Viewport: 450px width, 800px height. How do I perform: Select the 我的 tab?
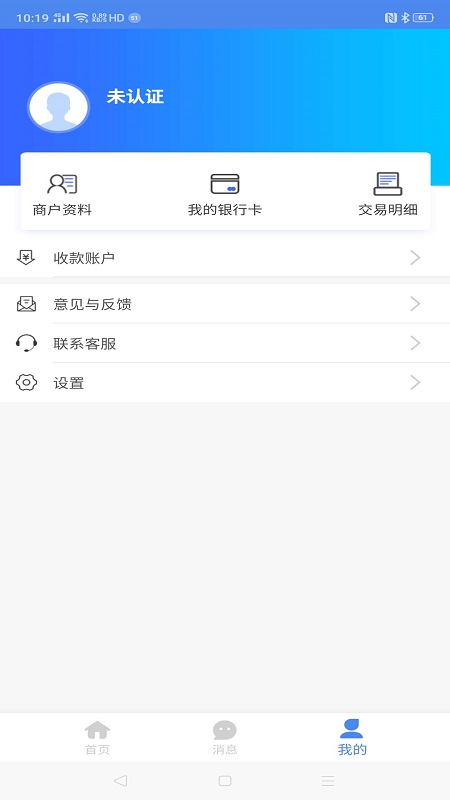(x=352, y=737)
